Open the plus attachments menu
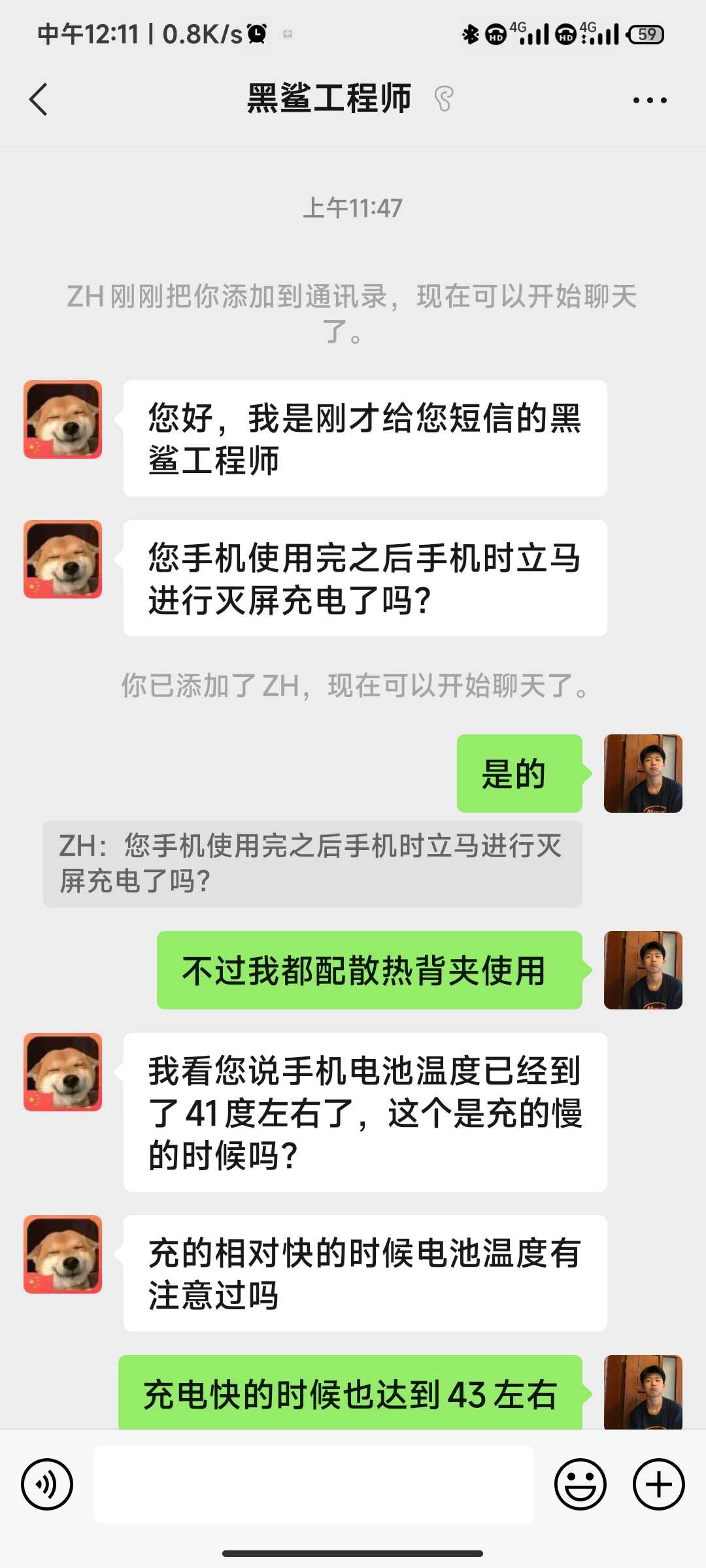This screenshot has width=706, height=1568. tap(658, 1484)
